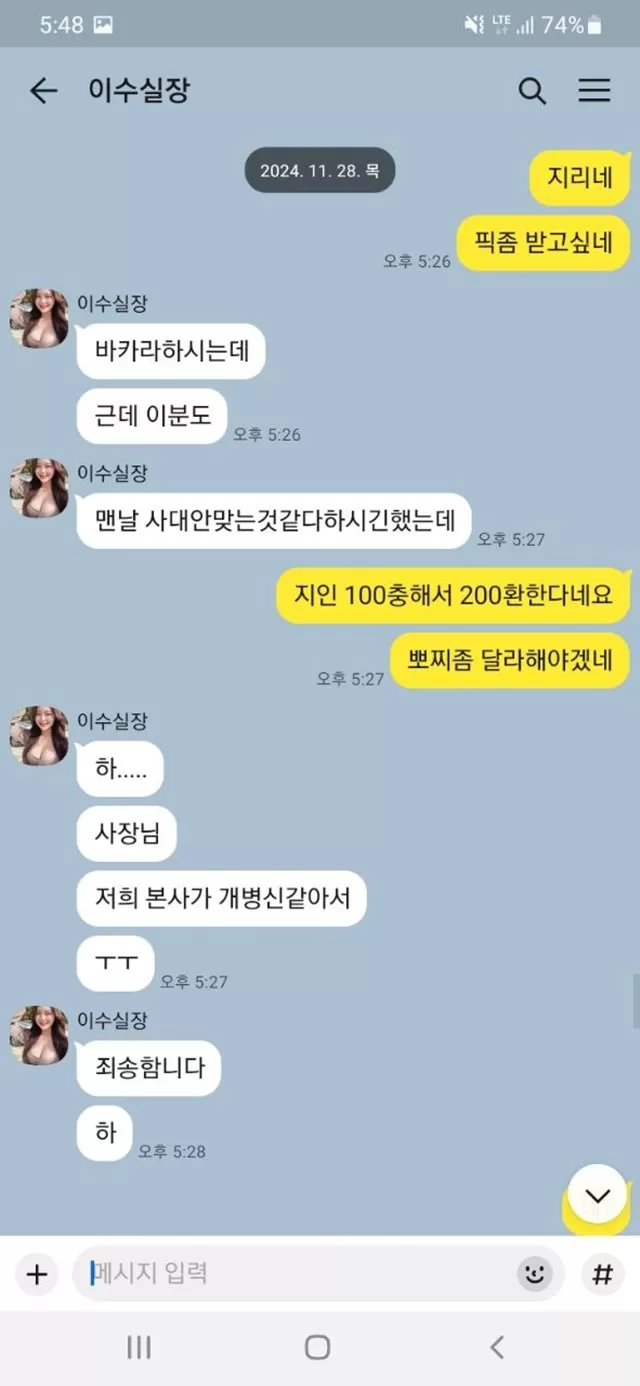Jump to the latest message with the down arrow
Image resolution: width=640 pixels, height=1386 pixels.
click(597, 1194)
